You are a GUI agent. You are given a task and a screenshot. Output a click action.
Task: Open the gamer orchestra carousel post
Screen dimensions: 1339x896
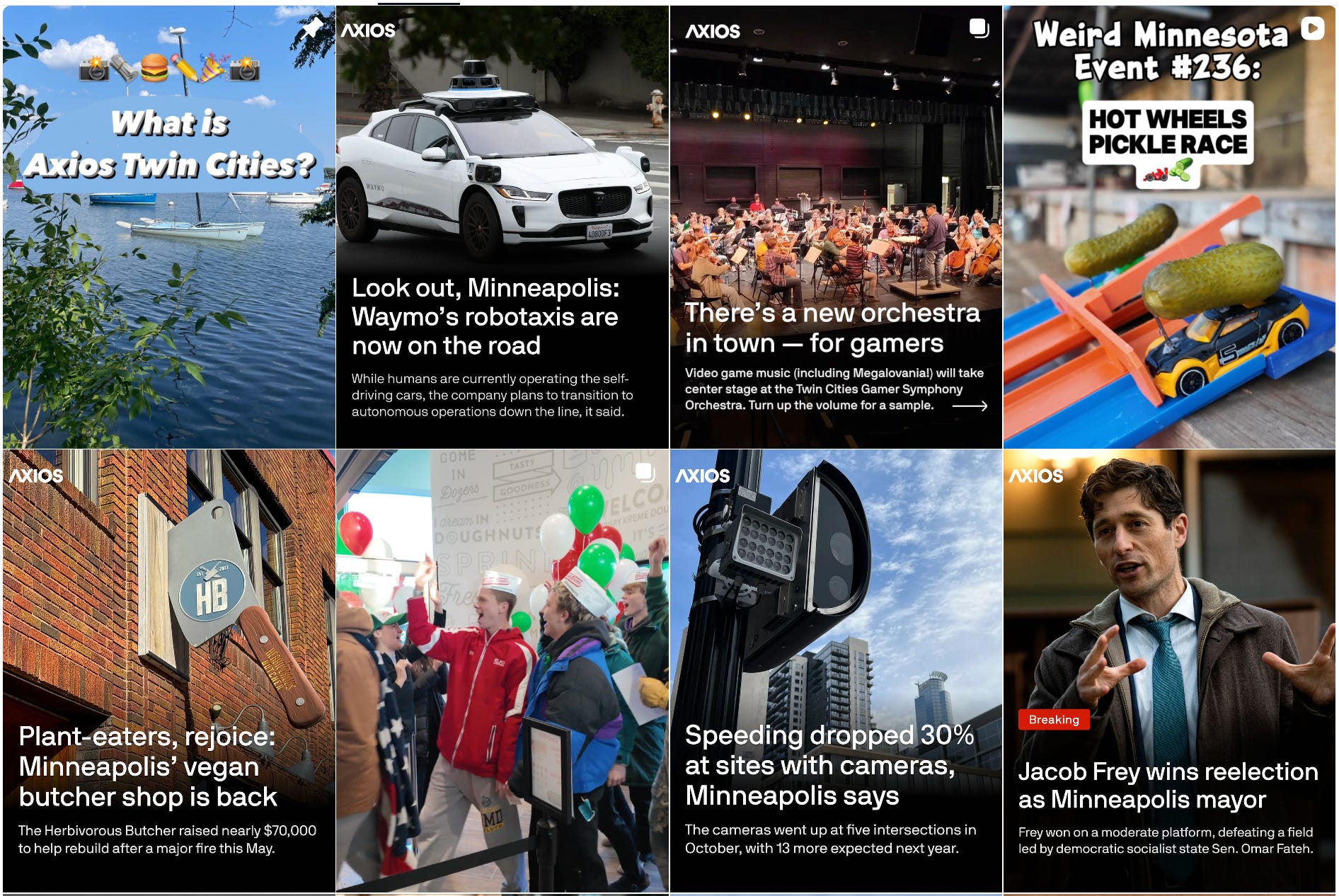point(835,226)
